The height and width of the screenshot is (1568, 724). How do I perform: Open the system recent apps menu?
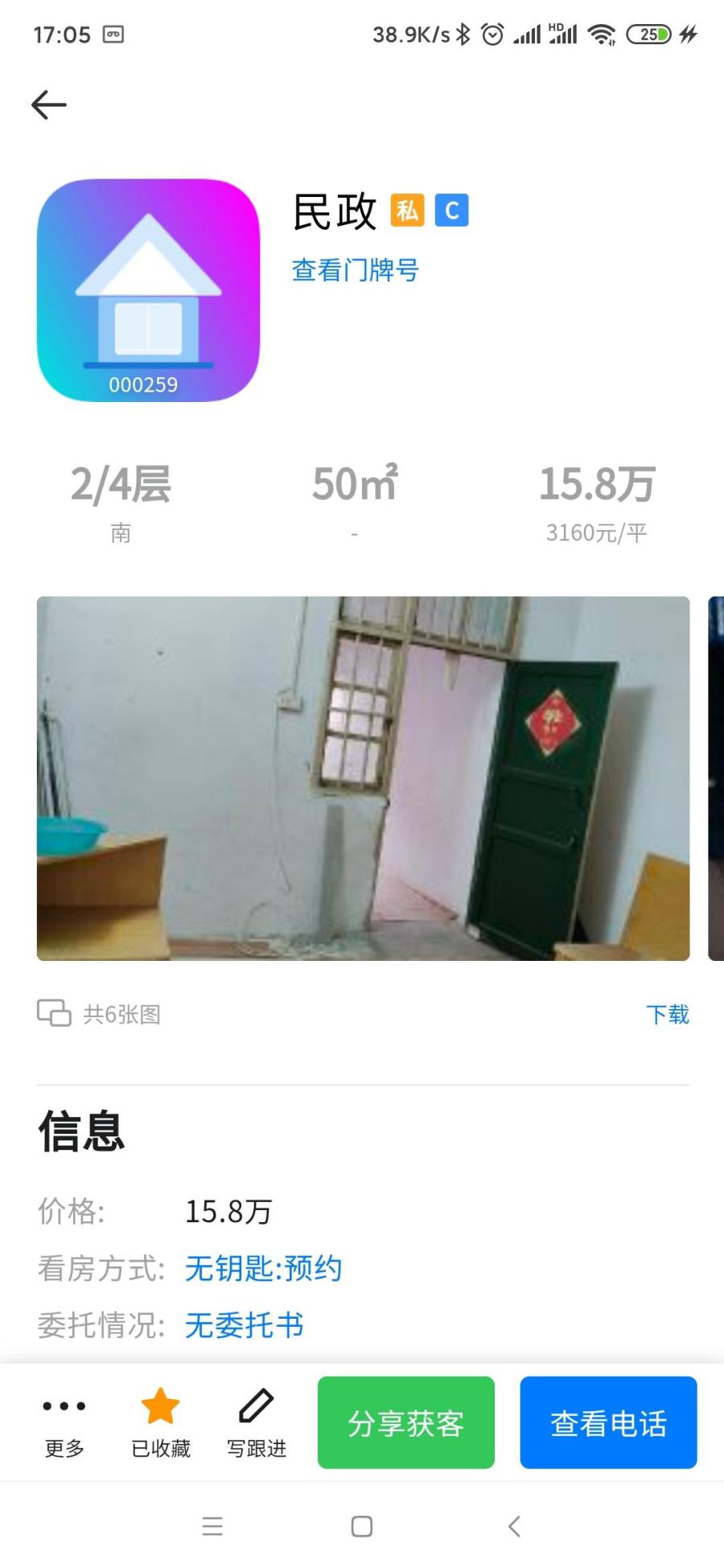pos(212,1526)
